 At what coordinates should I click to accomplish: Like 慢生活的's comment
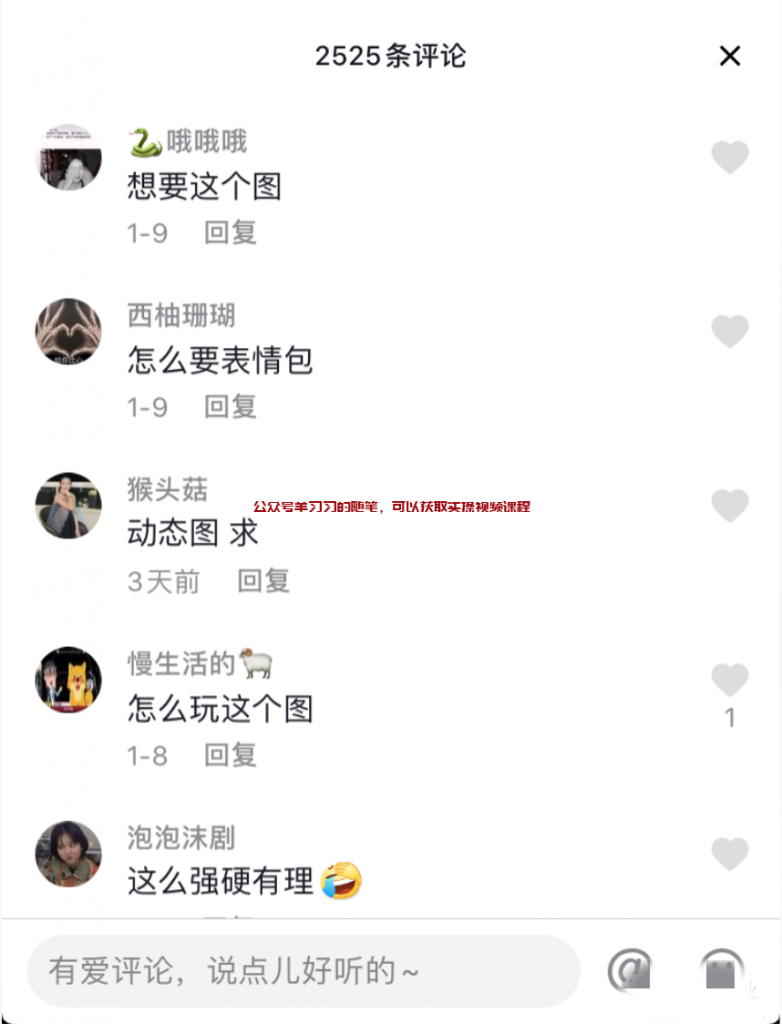[729, 680]
